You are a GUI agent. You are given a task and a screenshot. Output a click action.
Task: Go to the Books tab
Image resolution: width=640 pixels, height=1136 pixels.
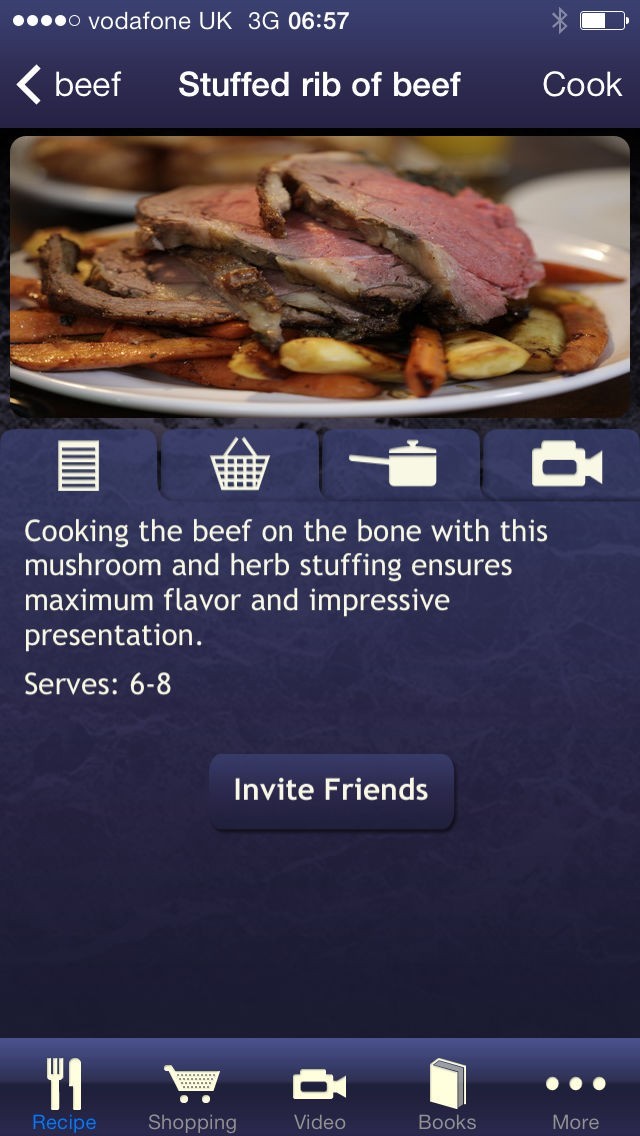coord(447,1093)
